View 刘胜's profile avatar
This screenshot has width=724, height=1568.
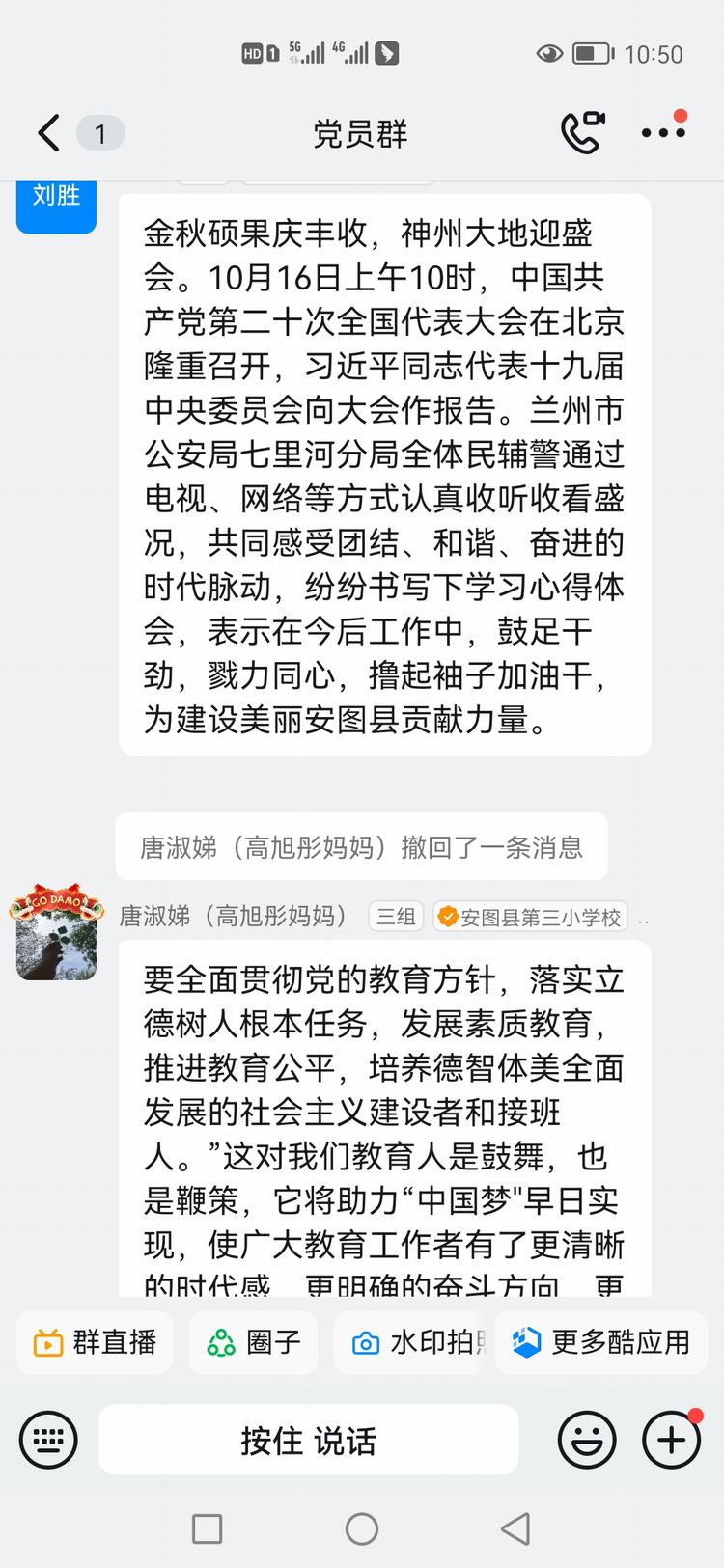[56, 205]
